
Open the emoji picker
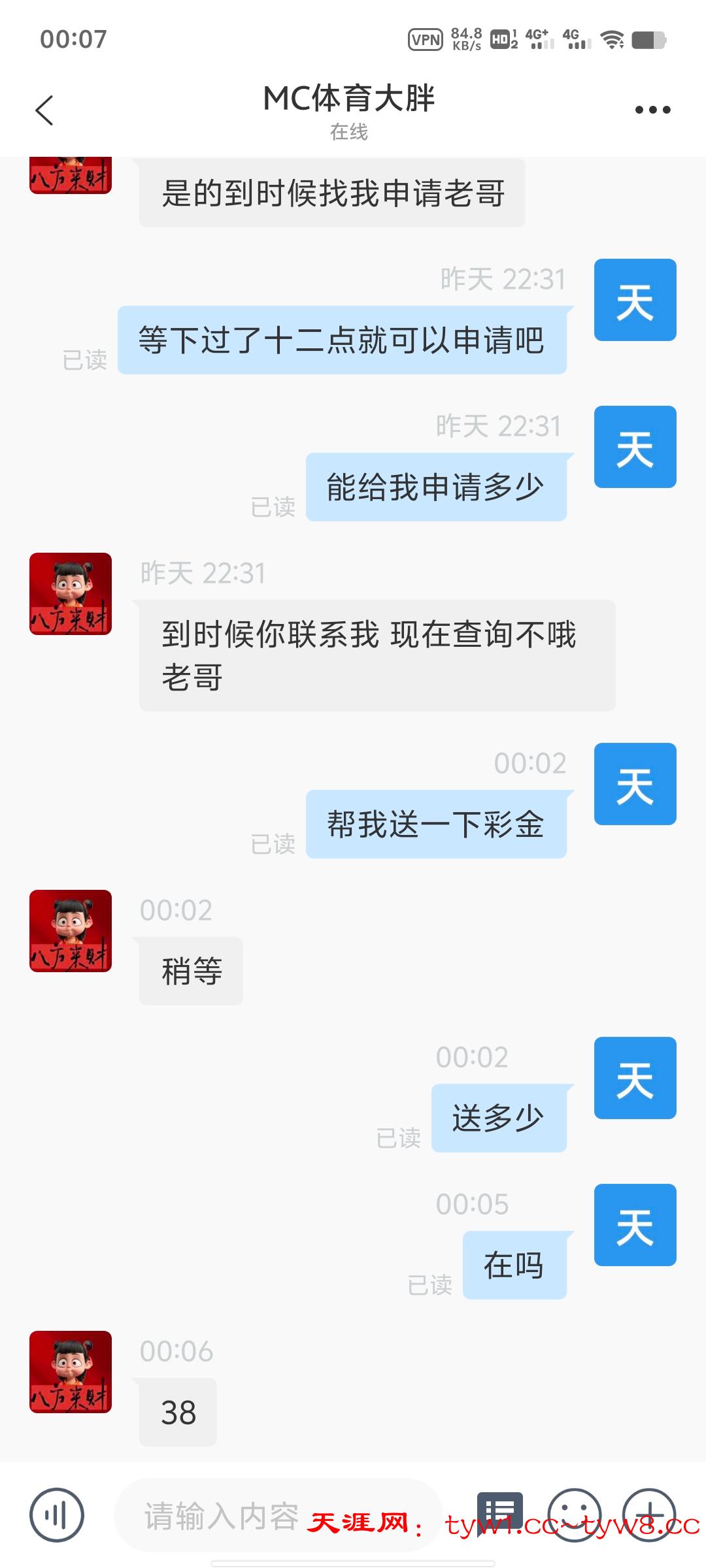tap(573, 1513)
